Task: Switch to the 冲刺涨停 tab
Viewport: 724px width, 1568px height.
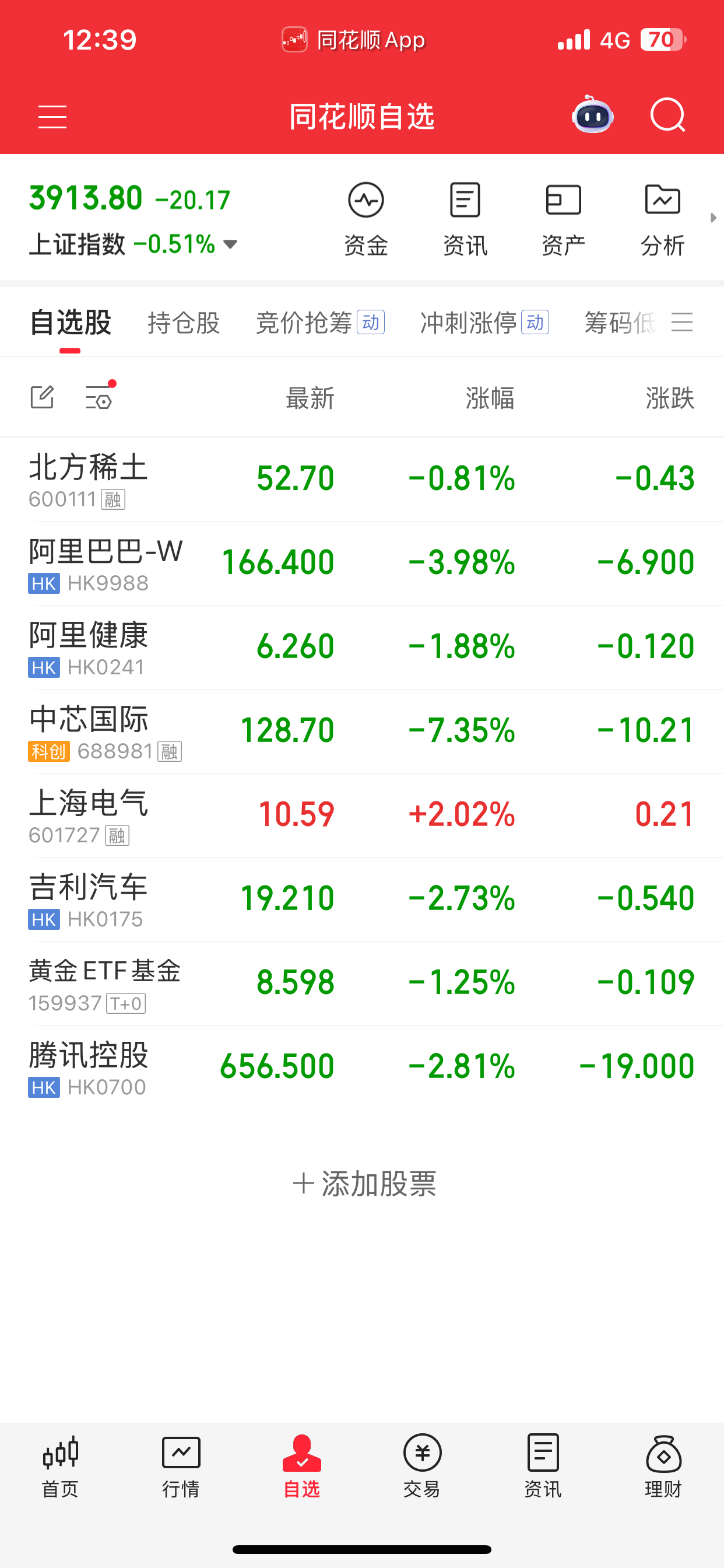Action: point(484,323)
